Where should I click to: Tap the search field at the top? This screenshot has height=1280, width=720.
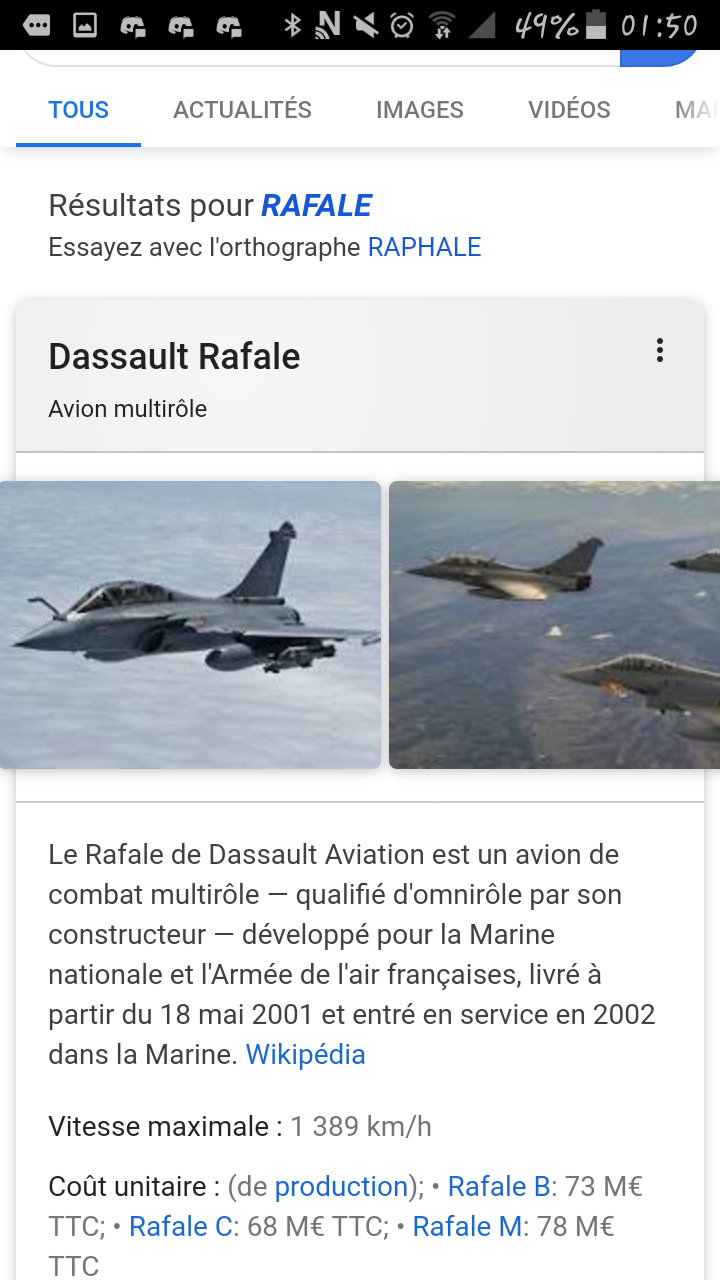(320, 56)
